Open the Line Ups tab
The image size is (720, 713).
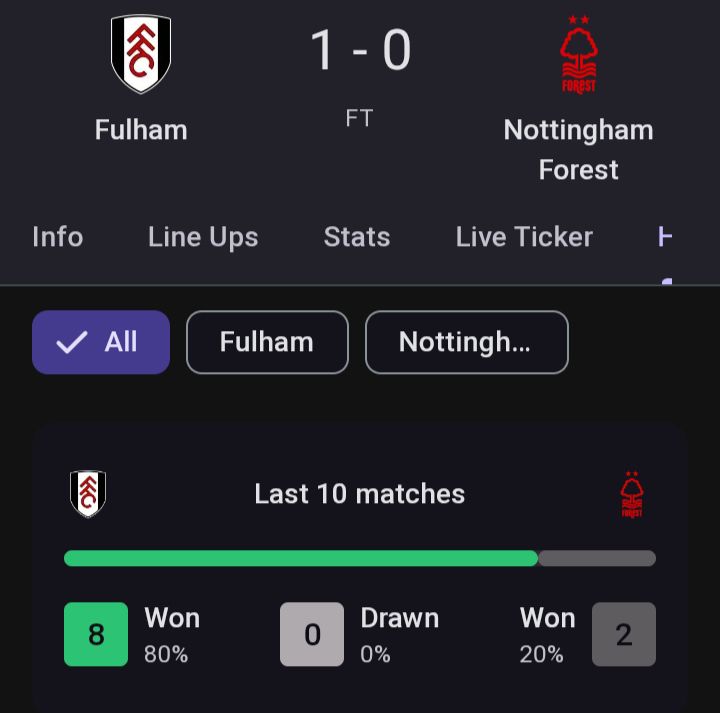[x=203, y=237]
